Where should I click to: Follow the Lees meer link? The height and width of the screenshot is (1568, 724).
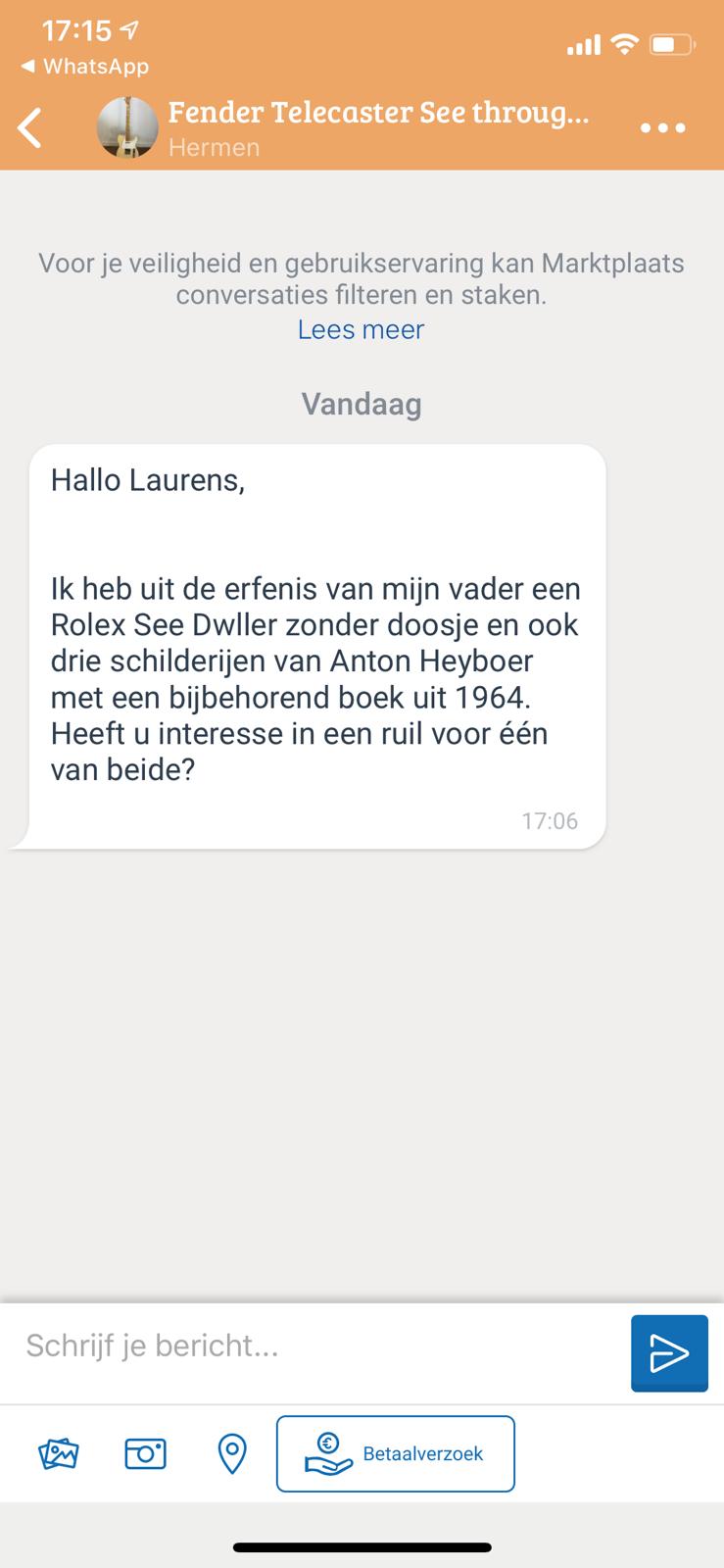361,329
